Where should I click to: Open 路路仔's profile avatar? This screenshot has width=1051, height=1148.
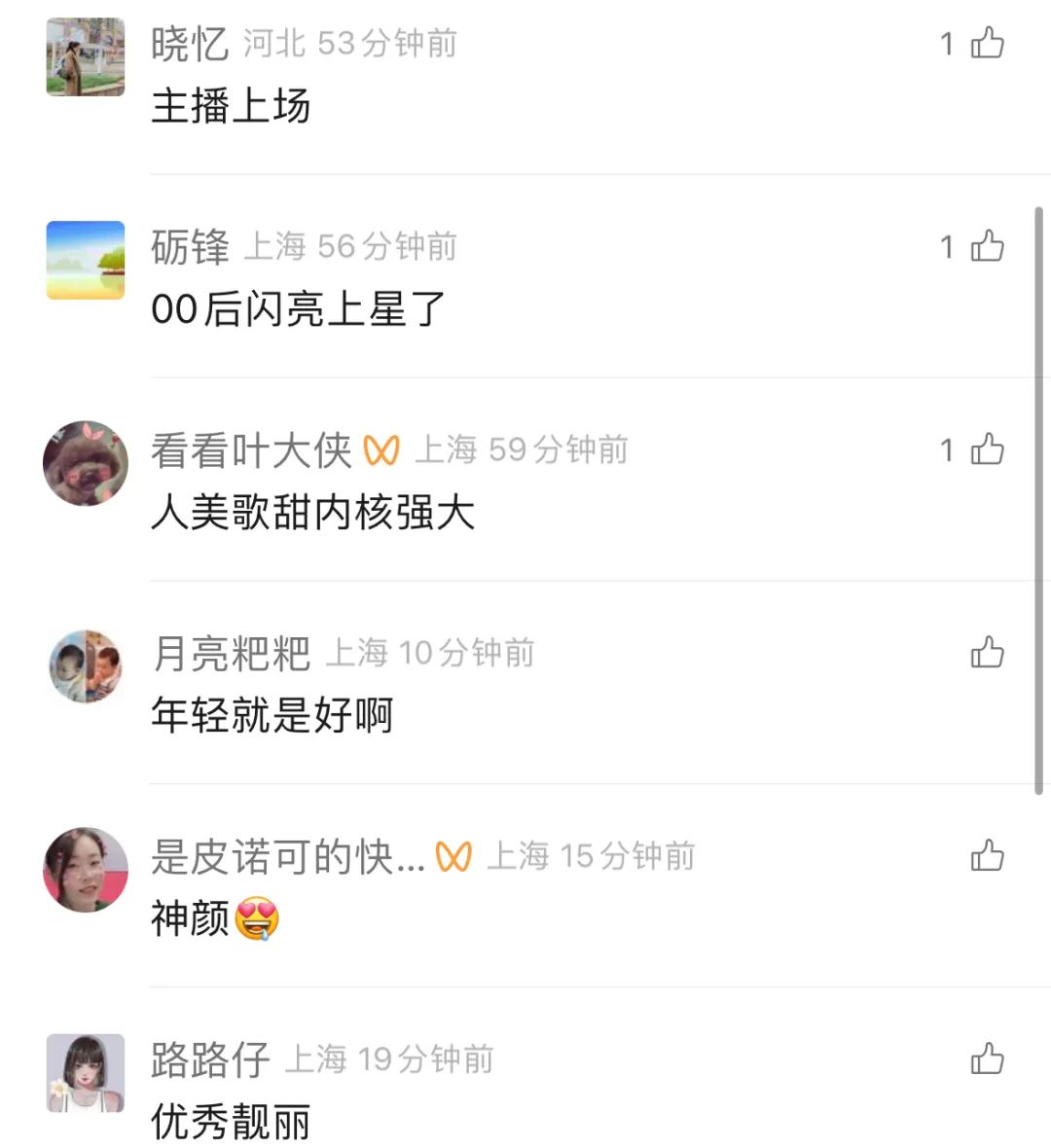(86, 1073)
